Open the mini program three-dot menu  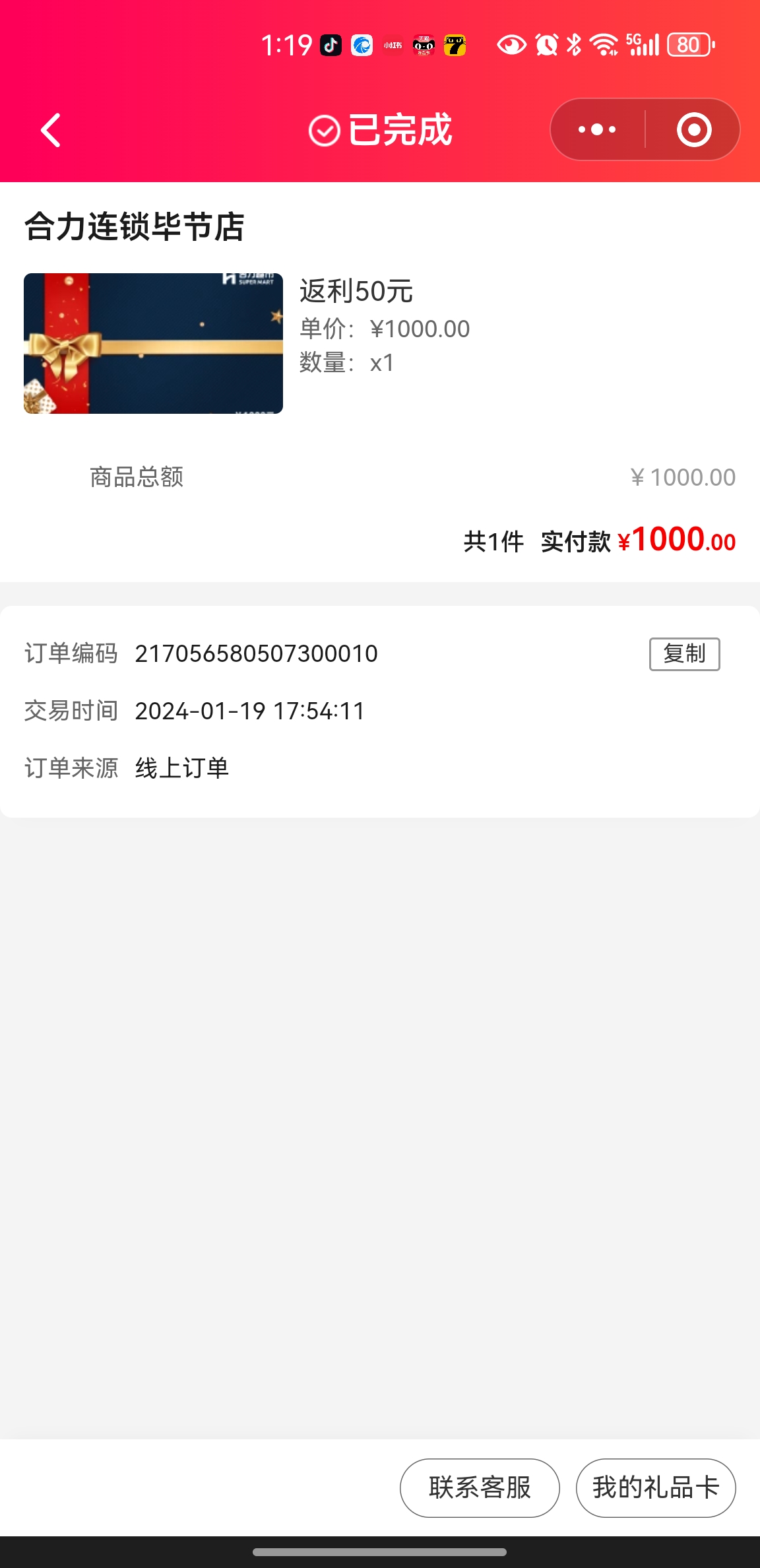click(x=597, y=130)
